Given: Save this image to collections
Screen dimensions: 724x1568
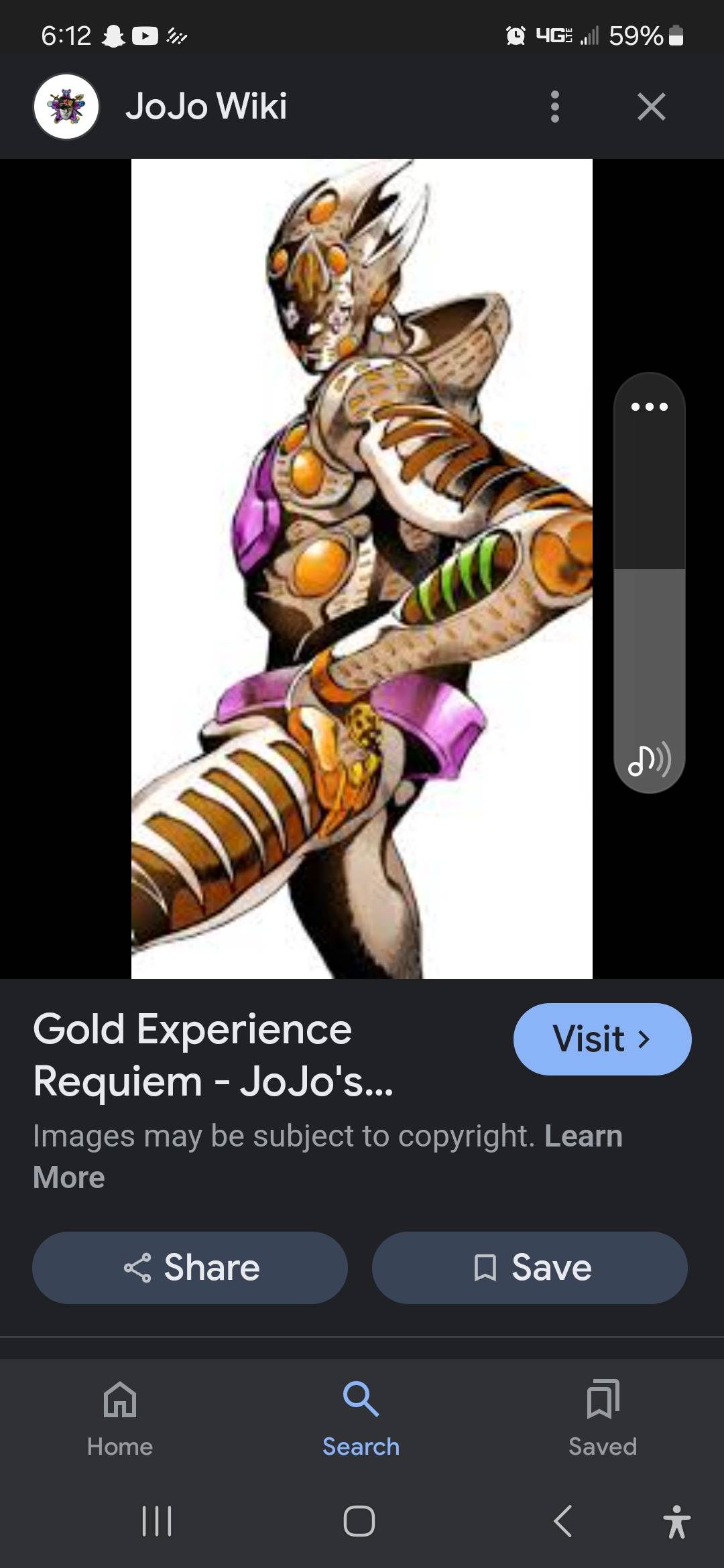Looking at the screenshot, I should coord(530,1267).
